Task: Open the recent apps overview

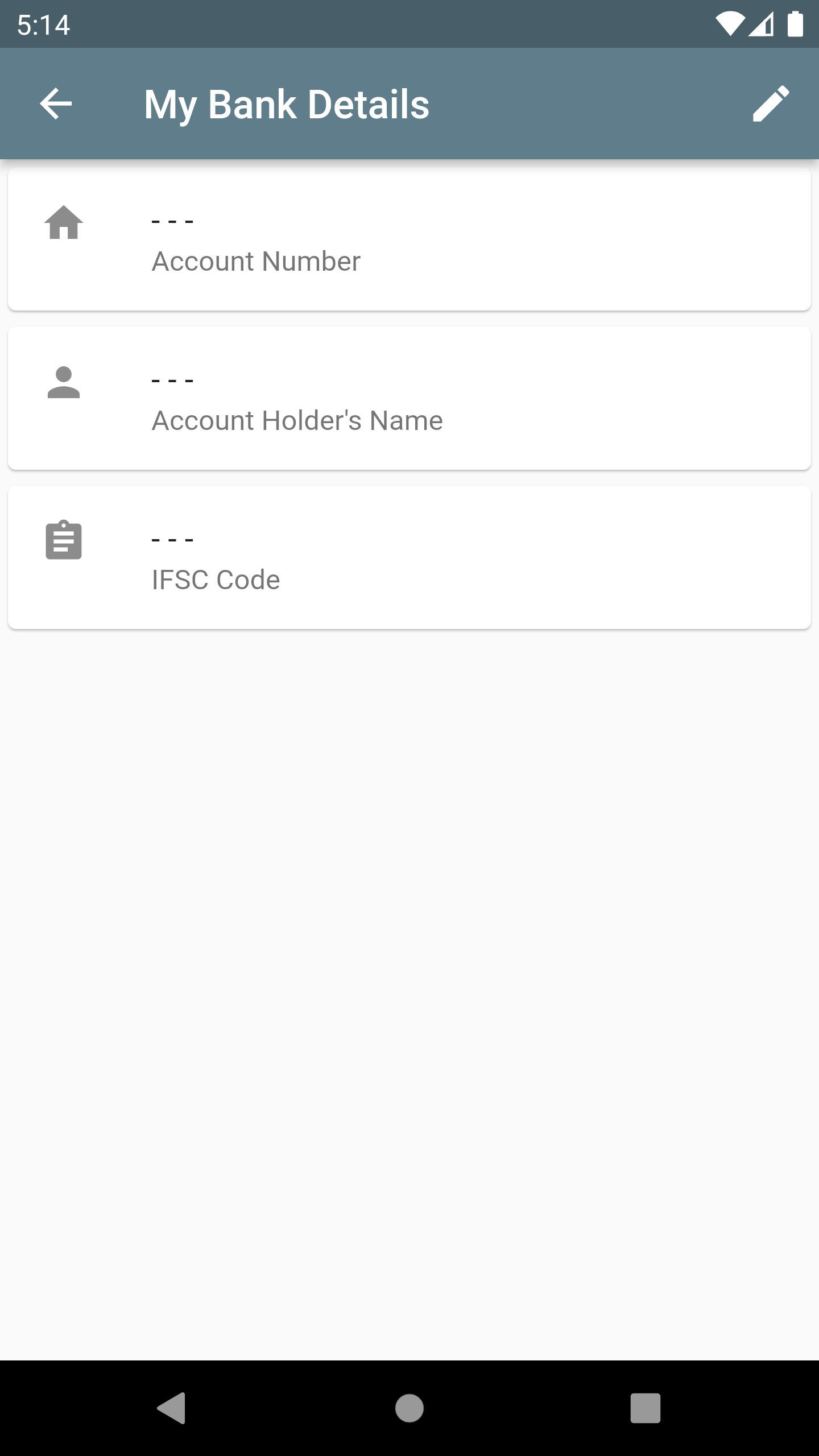Action: coord(645,1408)
